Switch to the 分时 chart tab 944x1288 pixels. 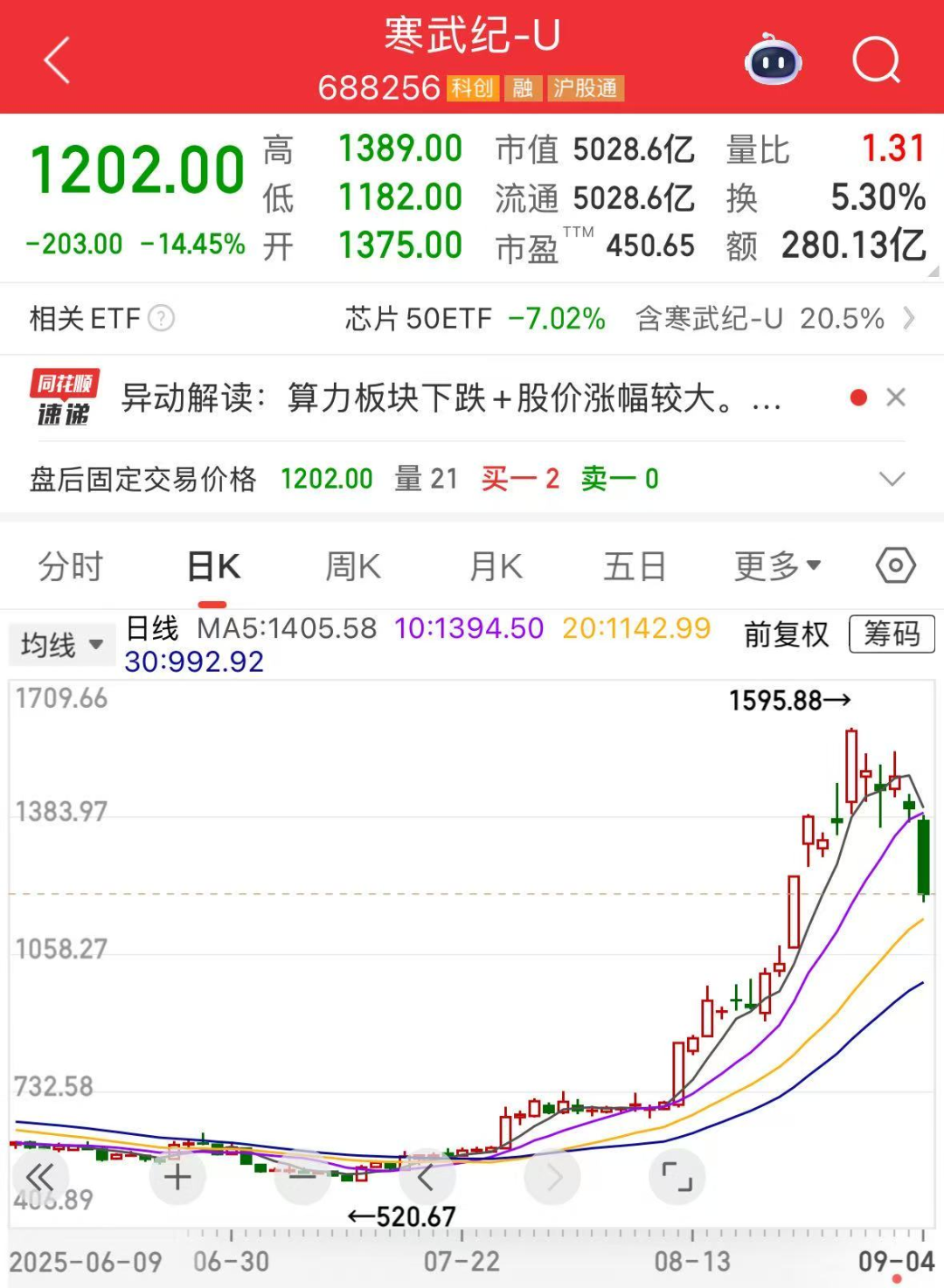[70, 567]
